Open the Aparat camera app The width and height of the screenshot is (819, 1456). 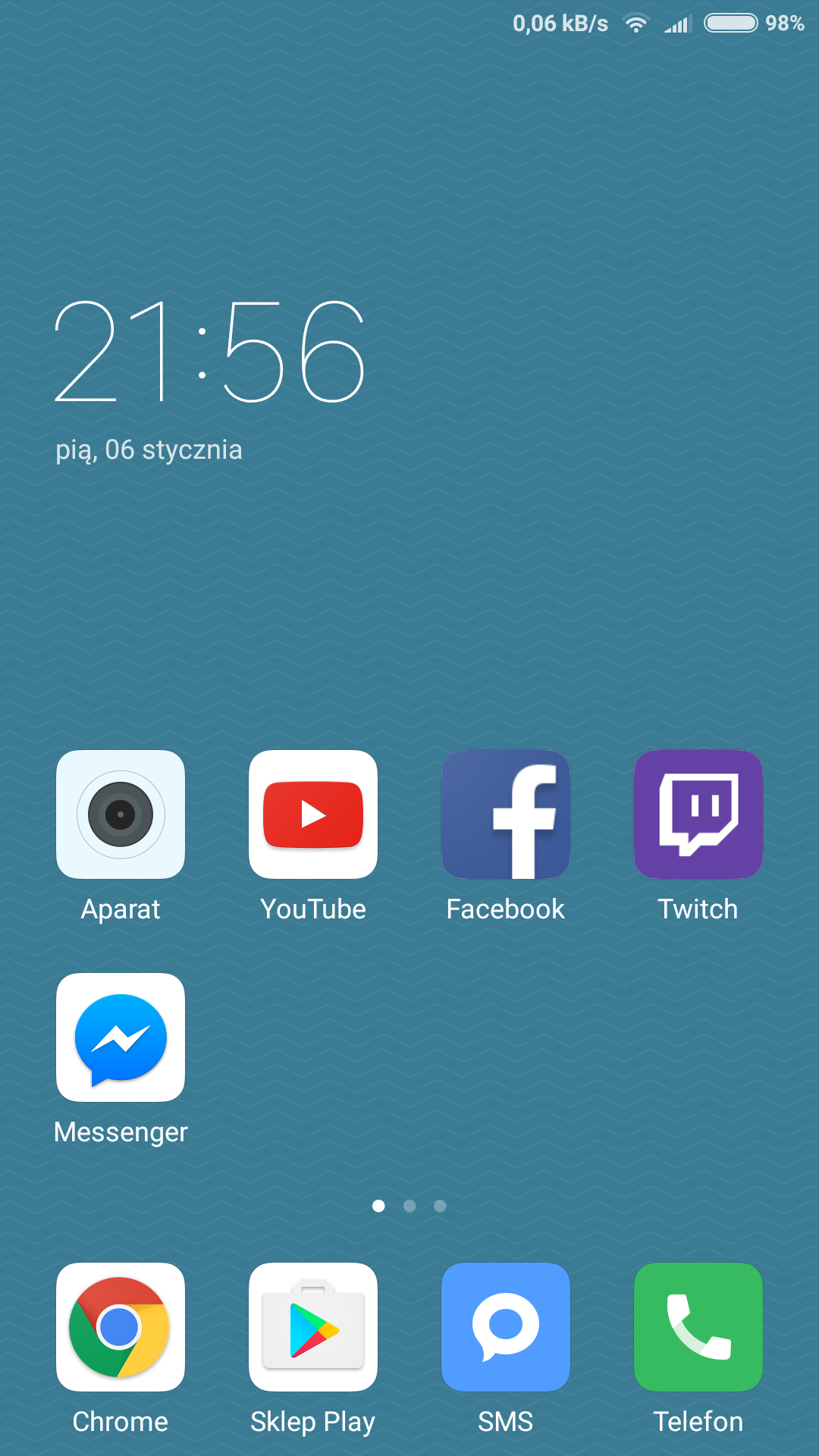coord(121,814)
